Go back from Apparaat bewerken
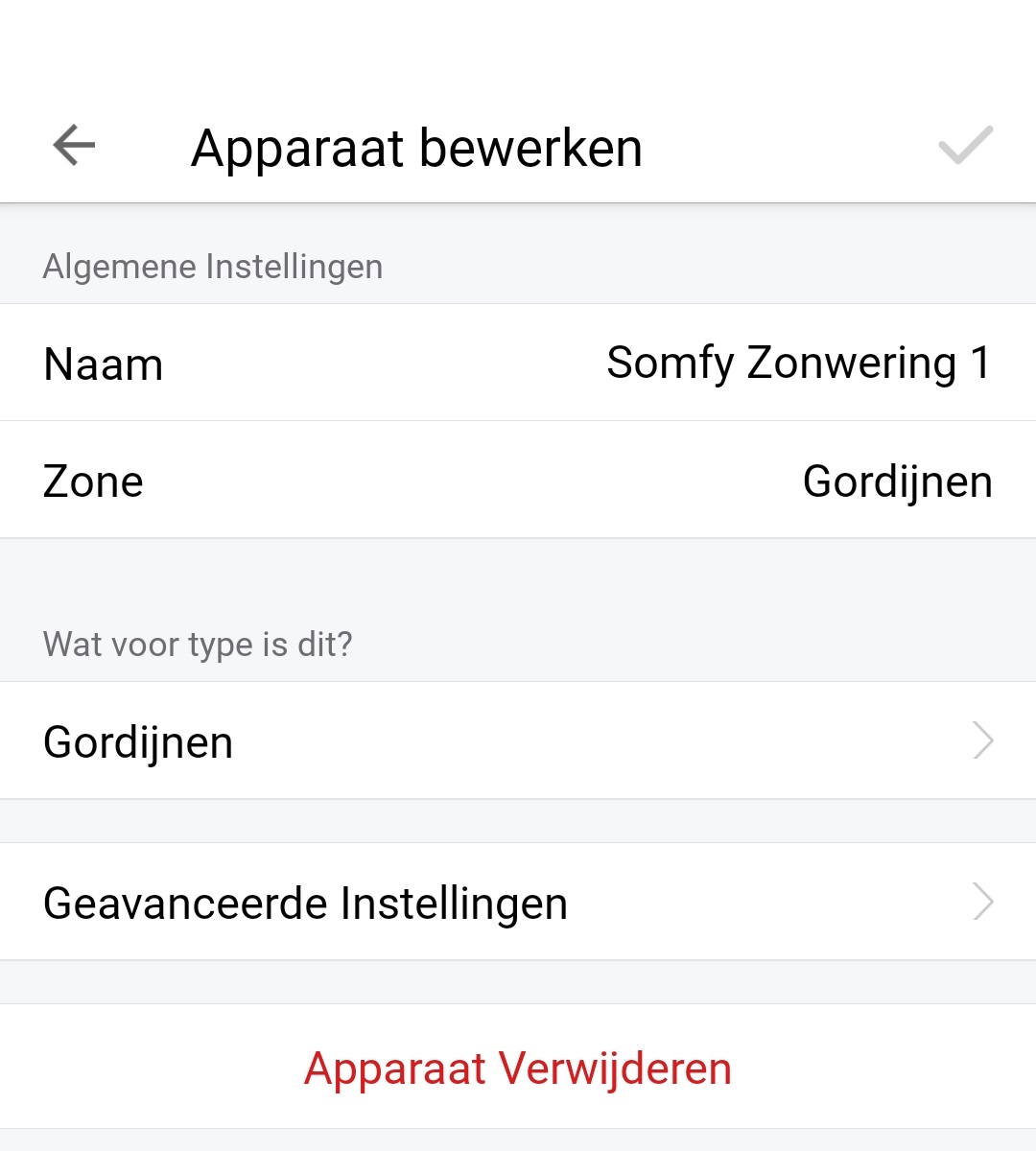 point(74,147)
